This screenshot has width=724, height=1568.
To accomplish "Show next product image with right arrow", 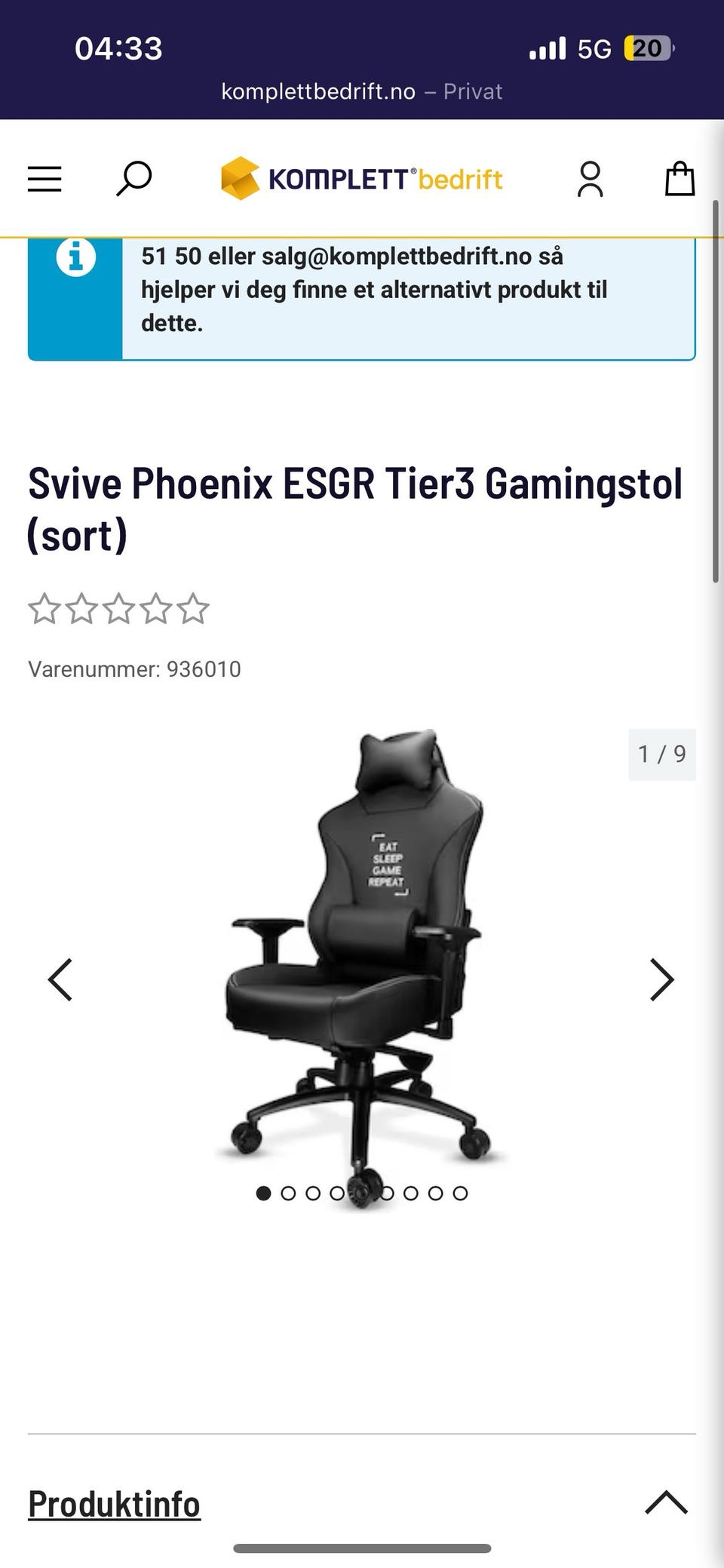I will 661,979.
